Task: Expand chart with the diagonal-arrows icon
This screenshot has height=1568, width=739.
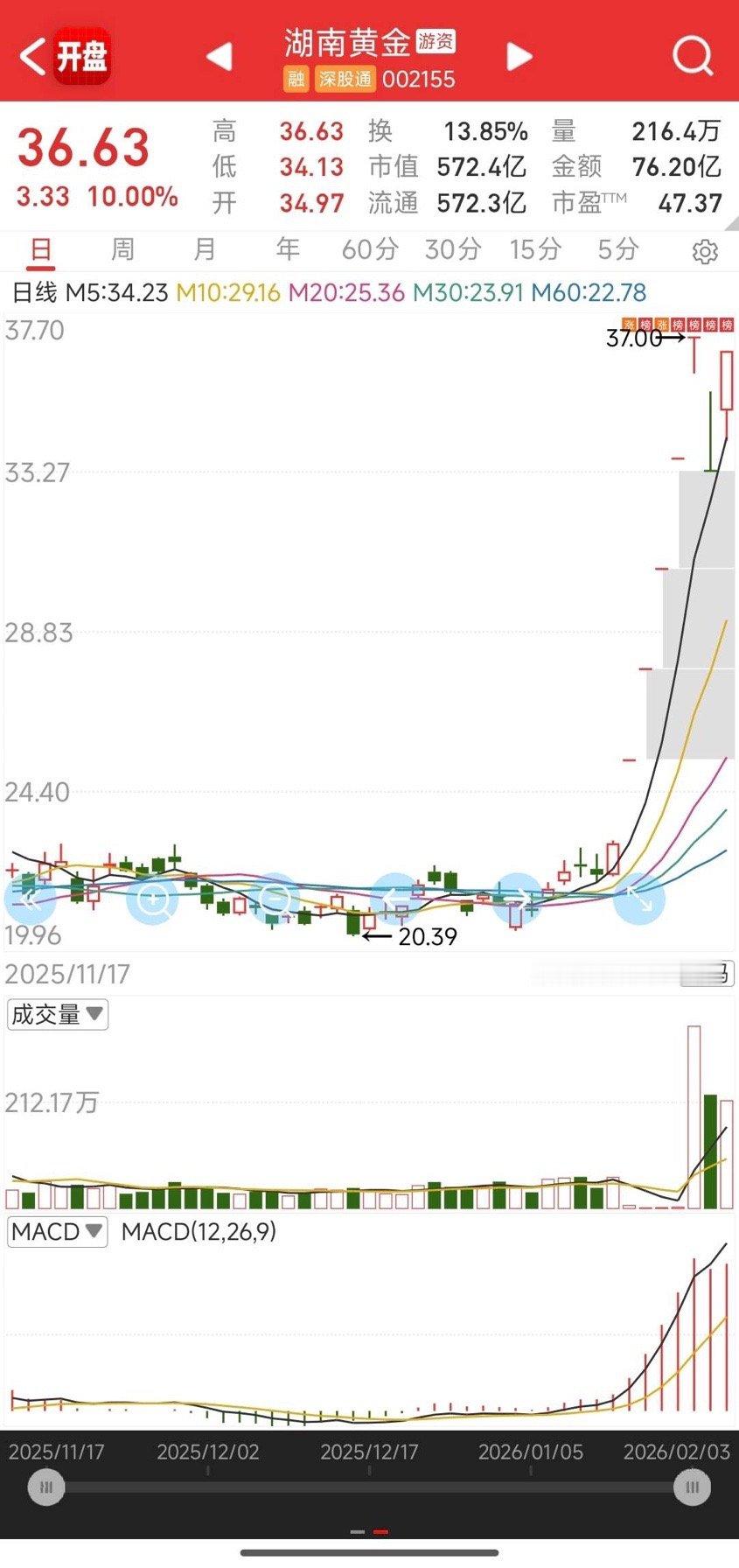Action: point(640,897)
